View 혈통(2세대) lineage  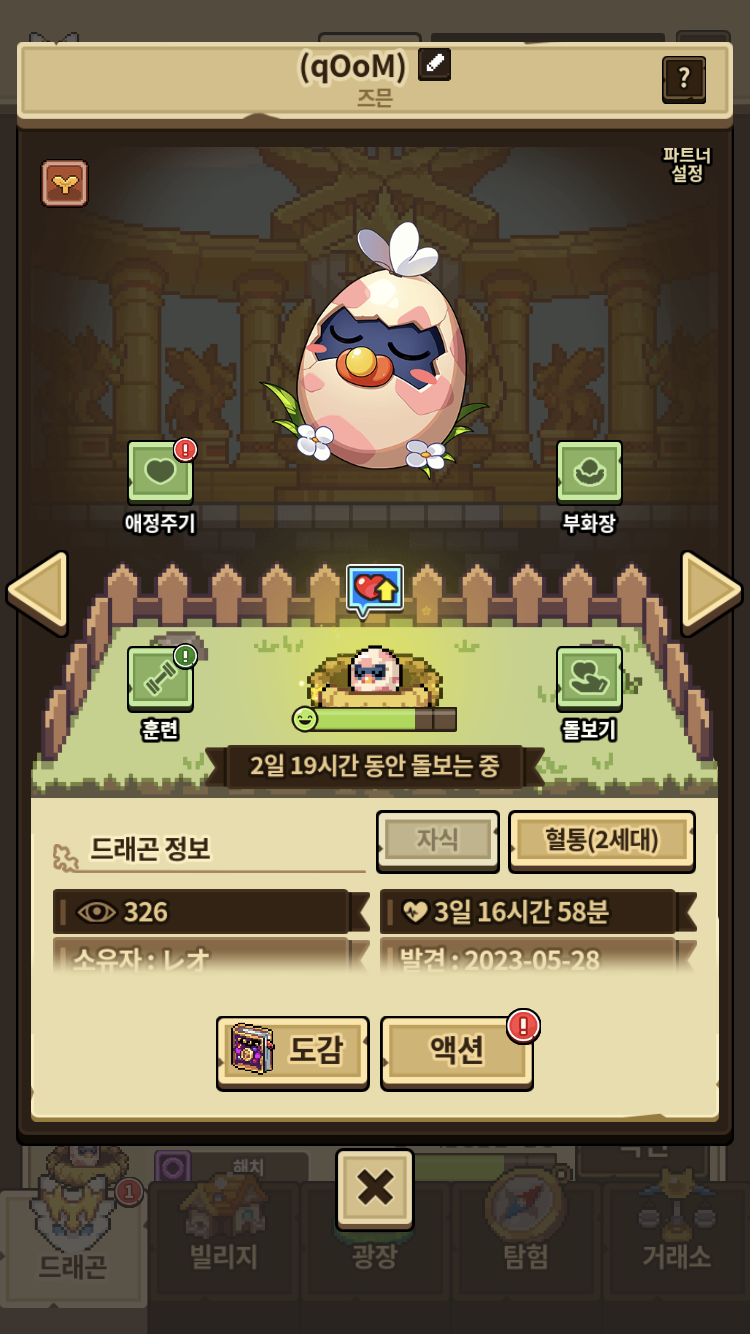[x=601, y=840]
